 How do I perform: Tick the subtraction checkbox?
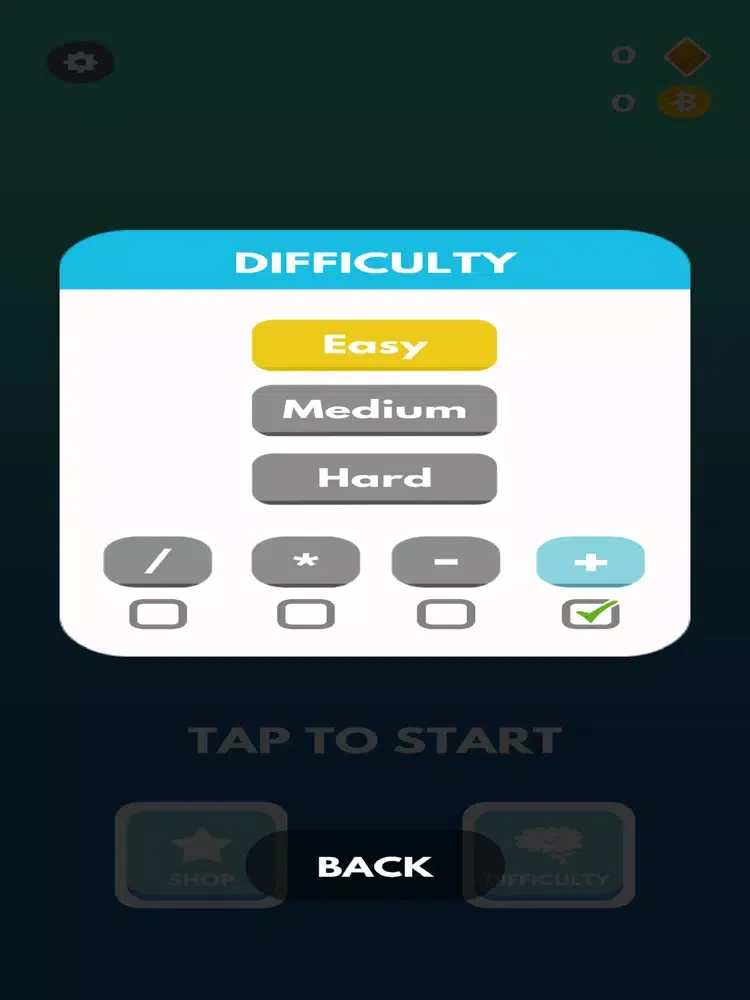(x=445, y=614)
